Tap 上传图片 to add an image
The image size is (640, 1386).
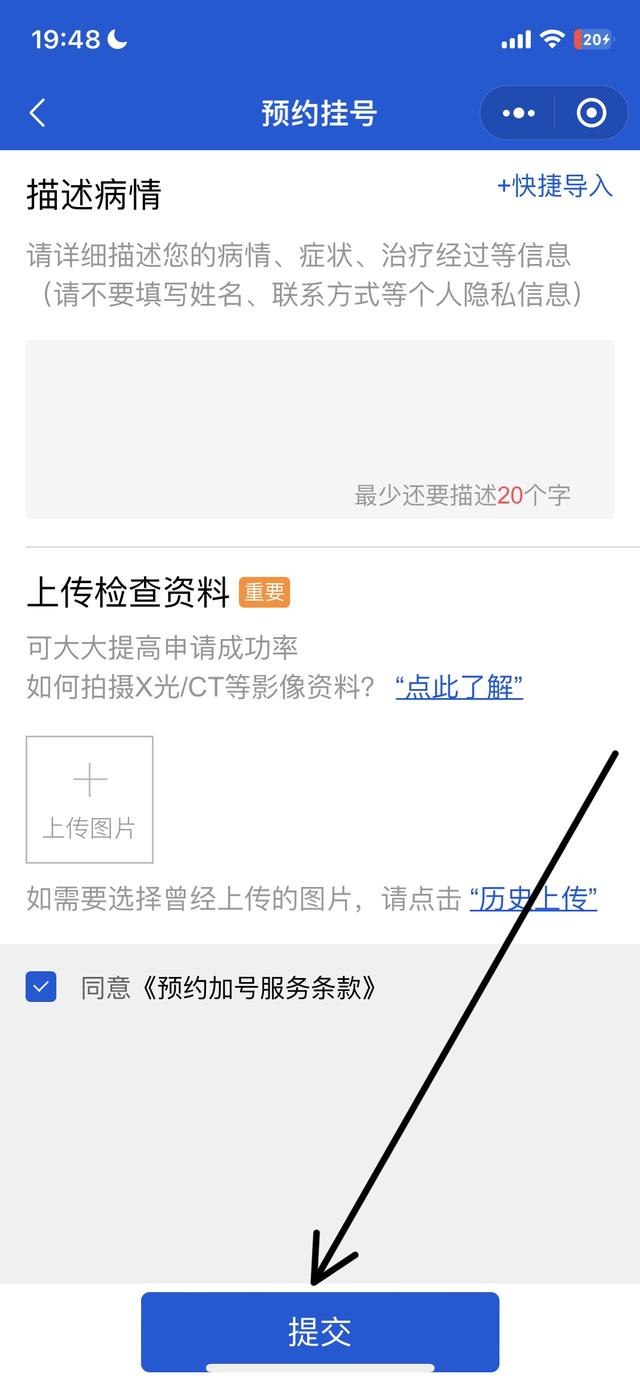89,799
